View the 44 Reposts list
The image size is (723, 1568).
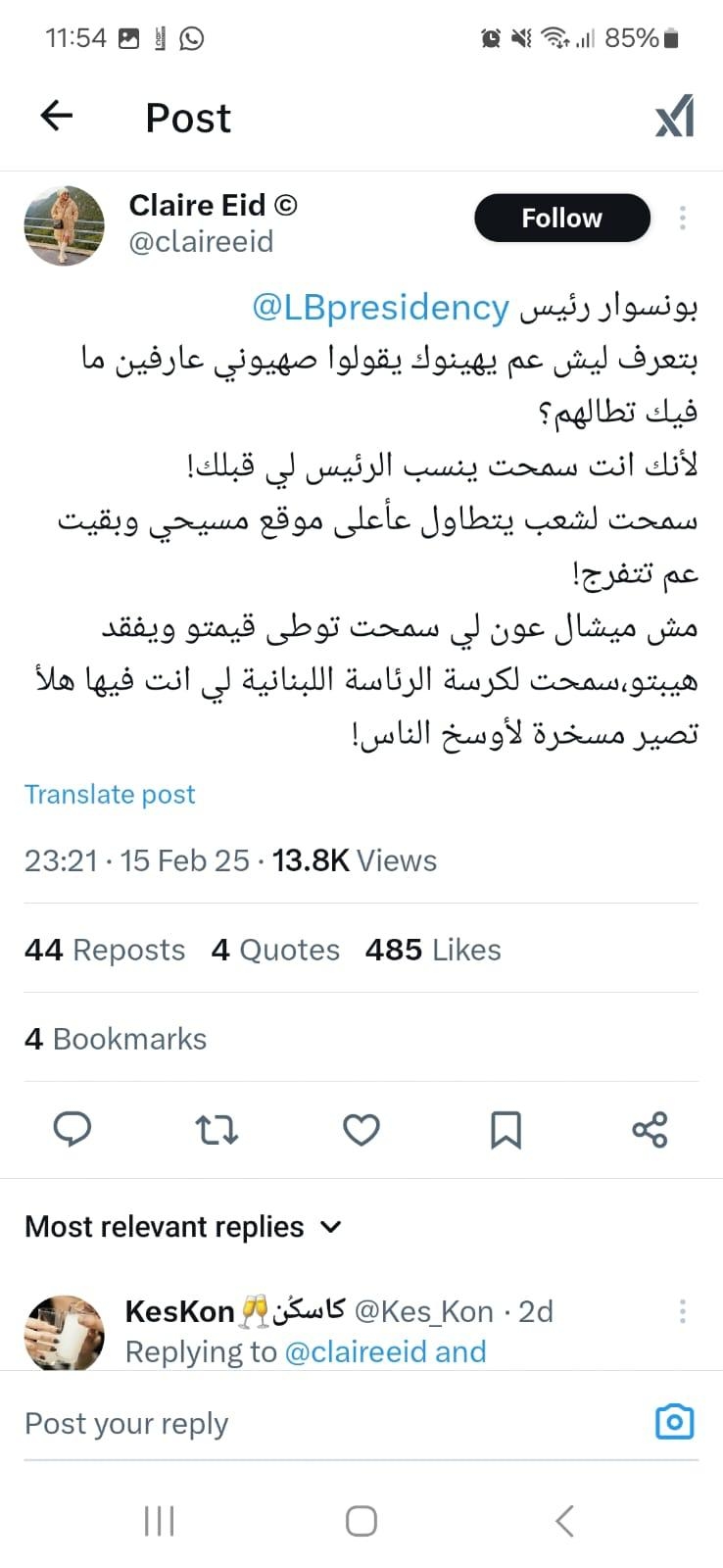tap(104, 949)
